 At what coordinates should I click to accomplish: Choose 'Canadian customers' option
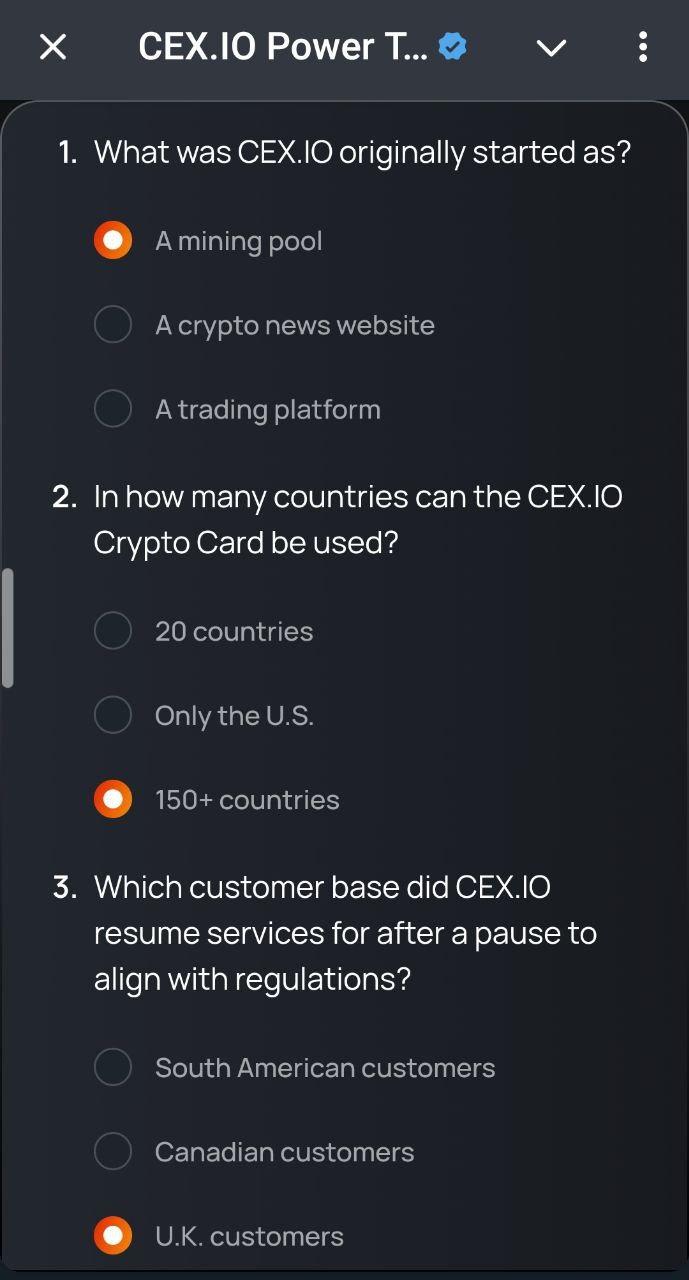pos(113,1151)
